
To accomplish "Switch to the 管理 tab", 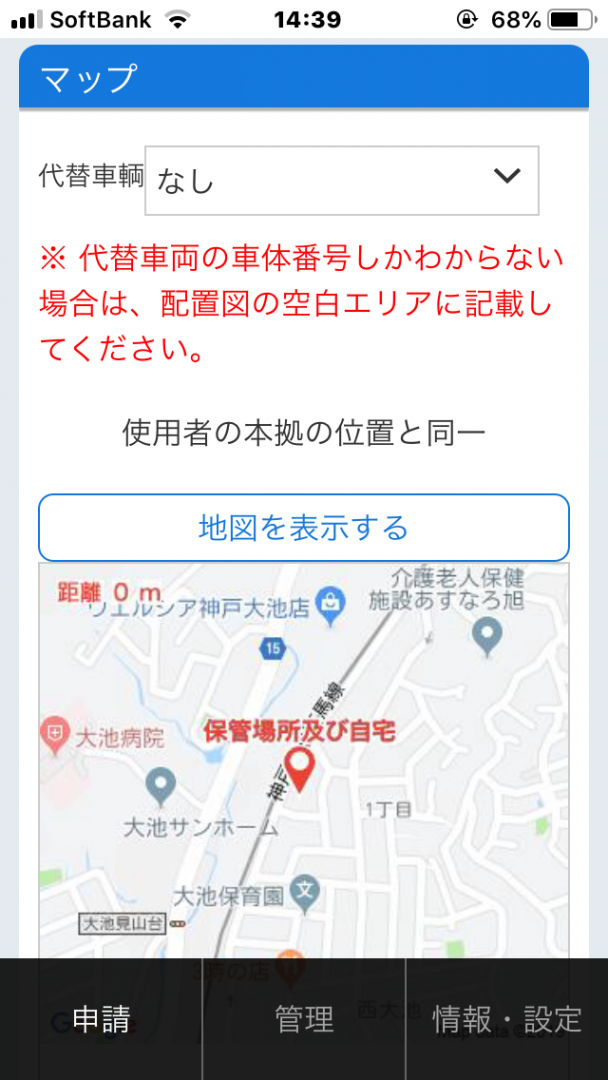I will point(304,1019).
